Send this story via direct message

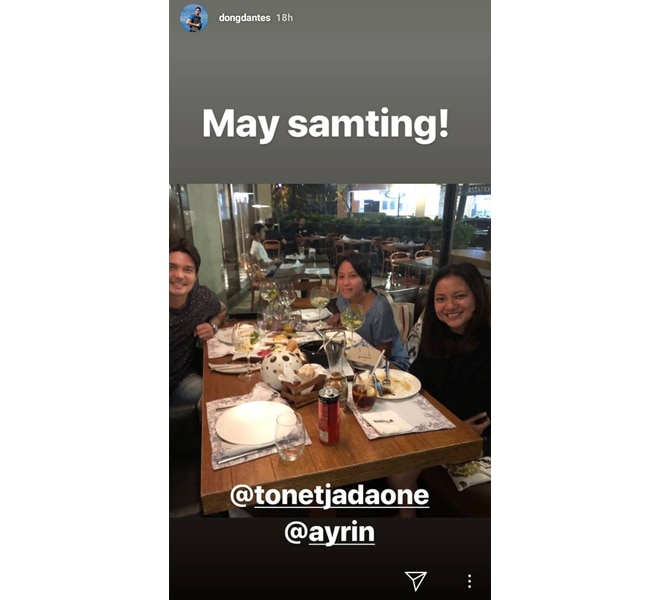click(x=416, y=581)
